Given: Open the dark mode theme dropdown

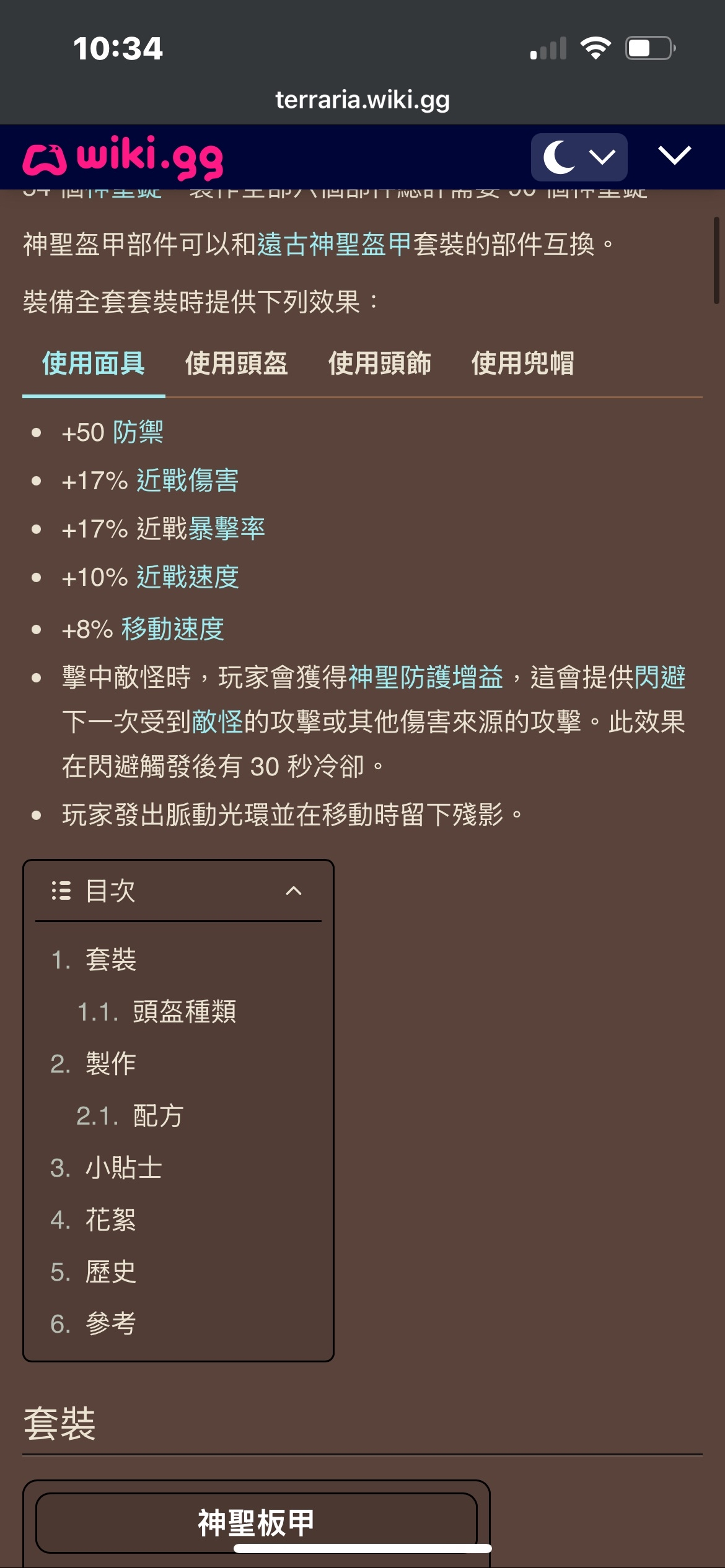Looking at the screenshot, I should 579,157.
